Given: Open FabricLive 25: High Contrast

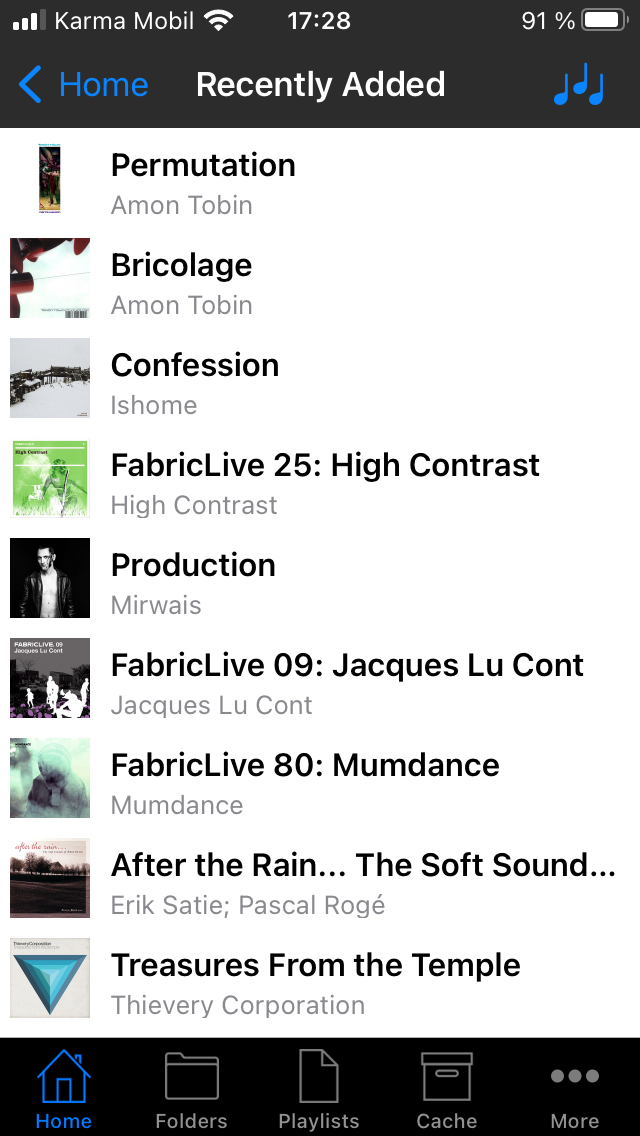Looking at the screenshot, I should coord(320,478).
